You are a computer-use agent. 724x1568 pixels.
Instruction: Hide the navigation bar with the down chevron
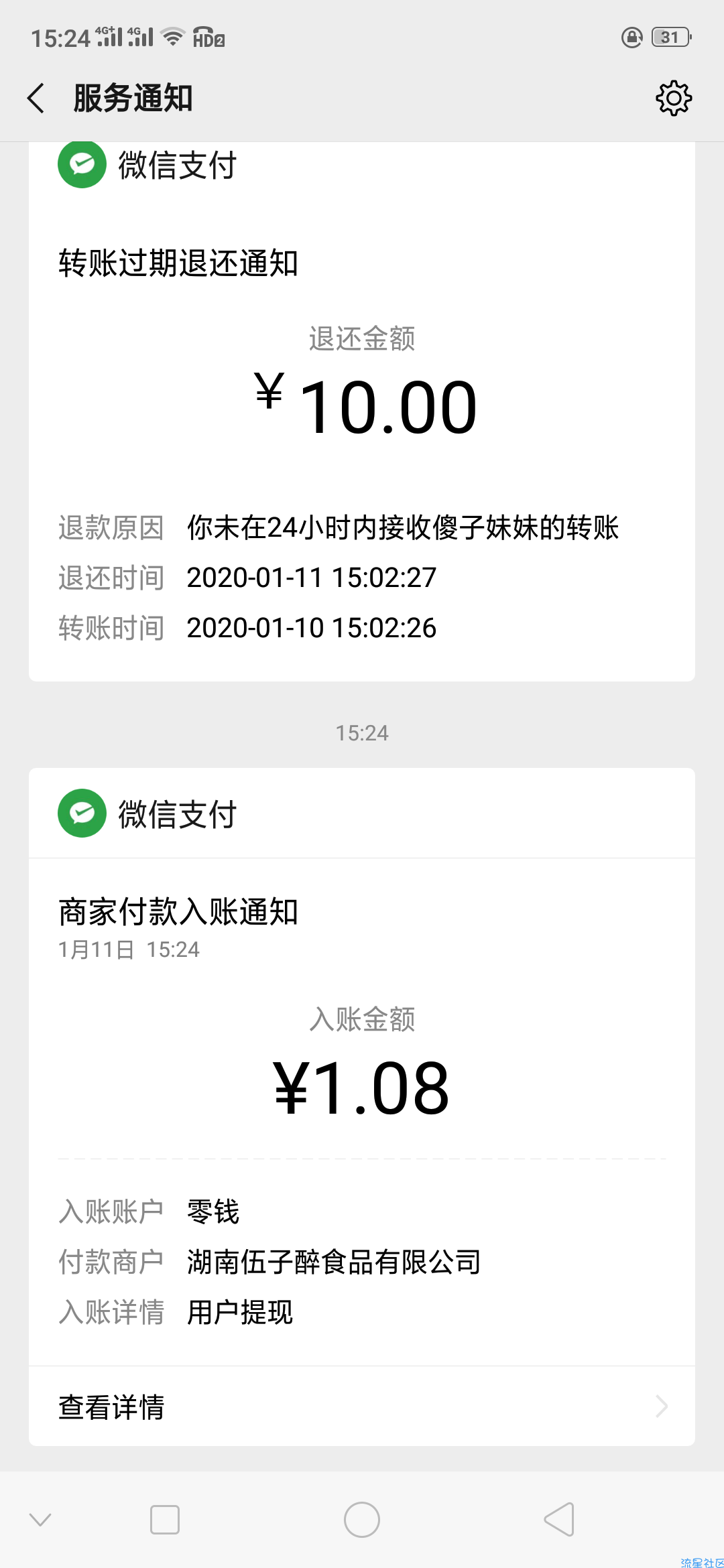click(x=40, y=1519)
